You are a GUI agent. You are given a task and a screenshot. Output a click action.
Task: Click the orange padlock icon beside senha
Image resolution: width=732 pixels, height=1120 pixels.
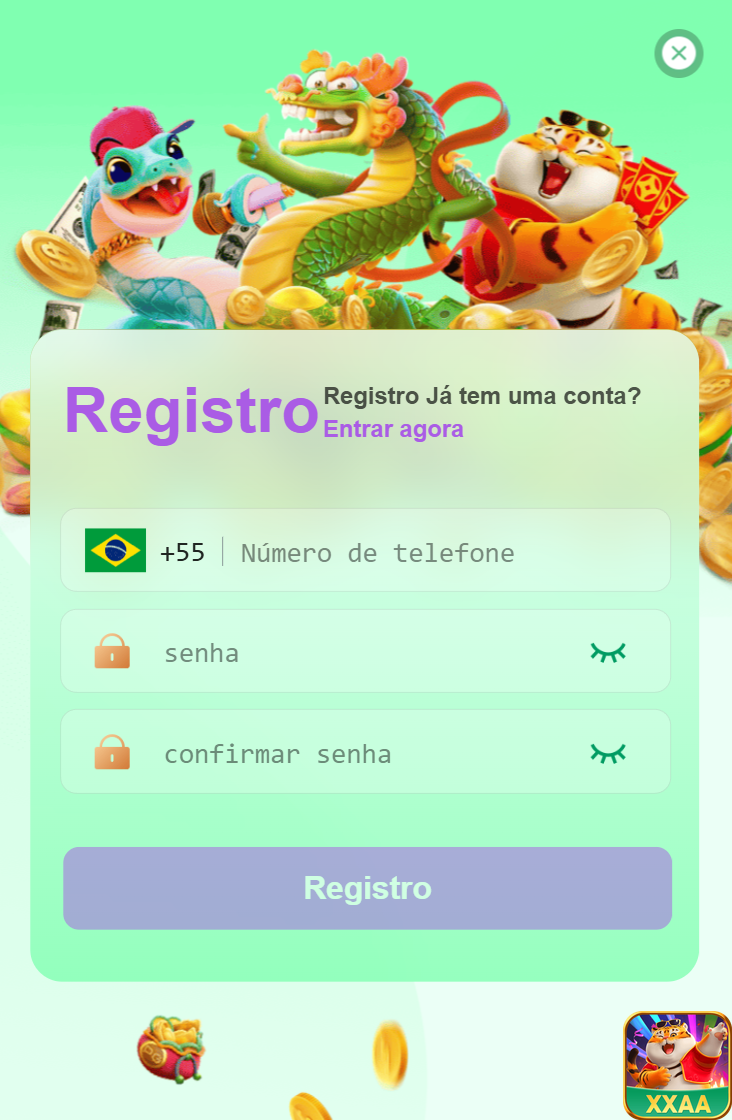coord(112,651)
